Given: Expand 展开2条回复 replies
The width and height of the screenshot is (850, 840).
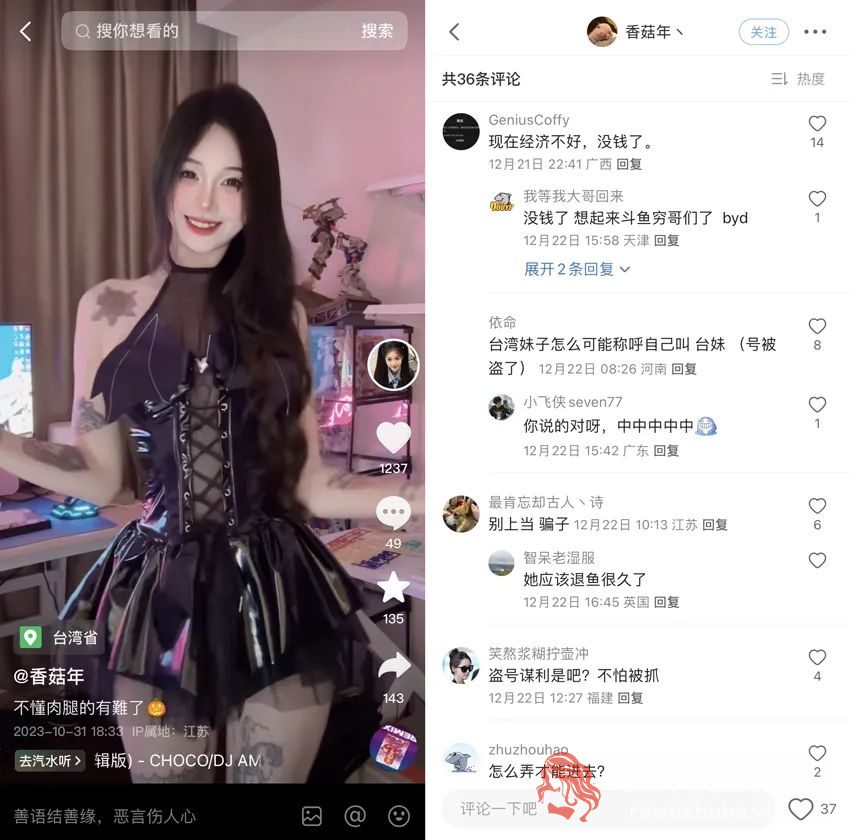Looking at the screenshot, I should (x=577, y=269).
